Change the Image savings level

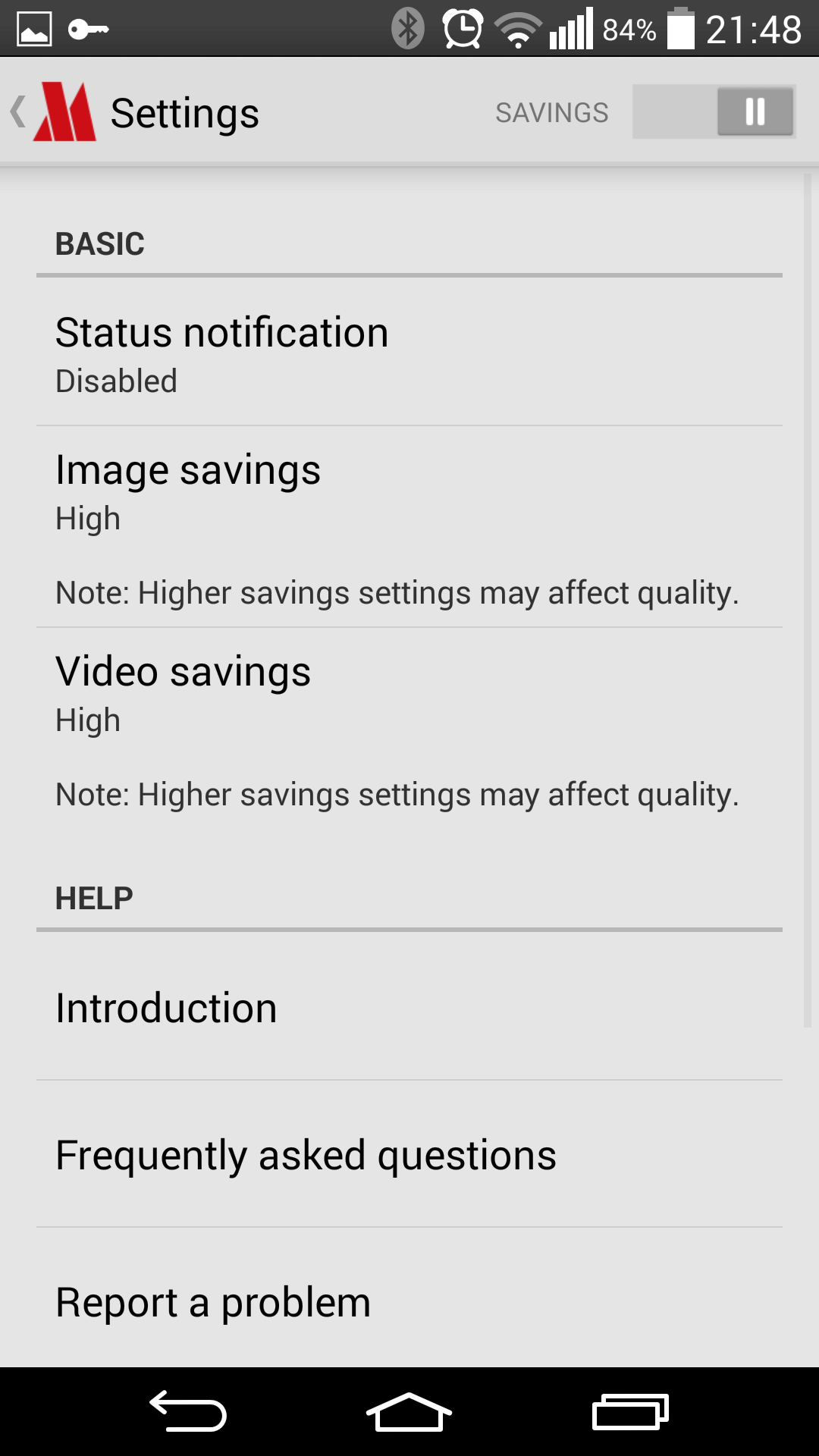409,528
